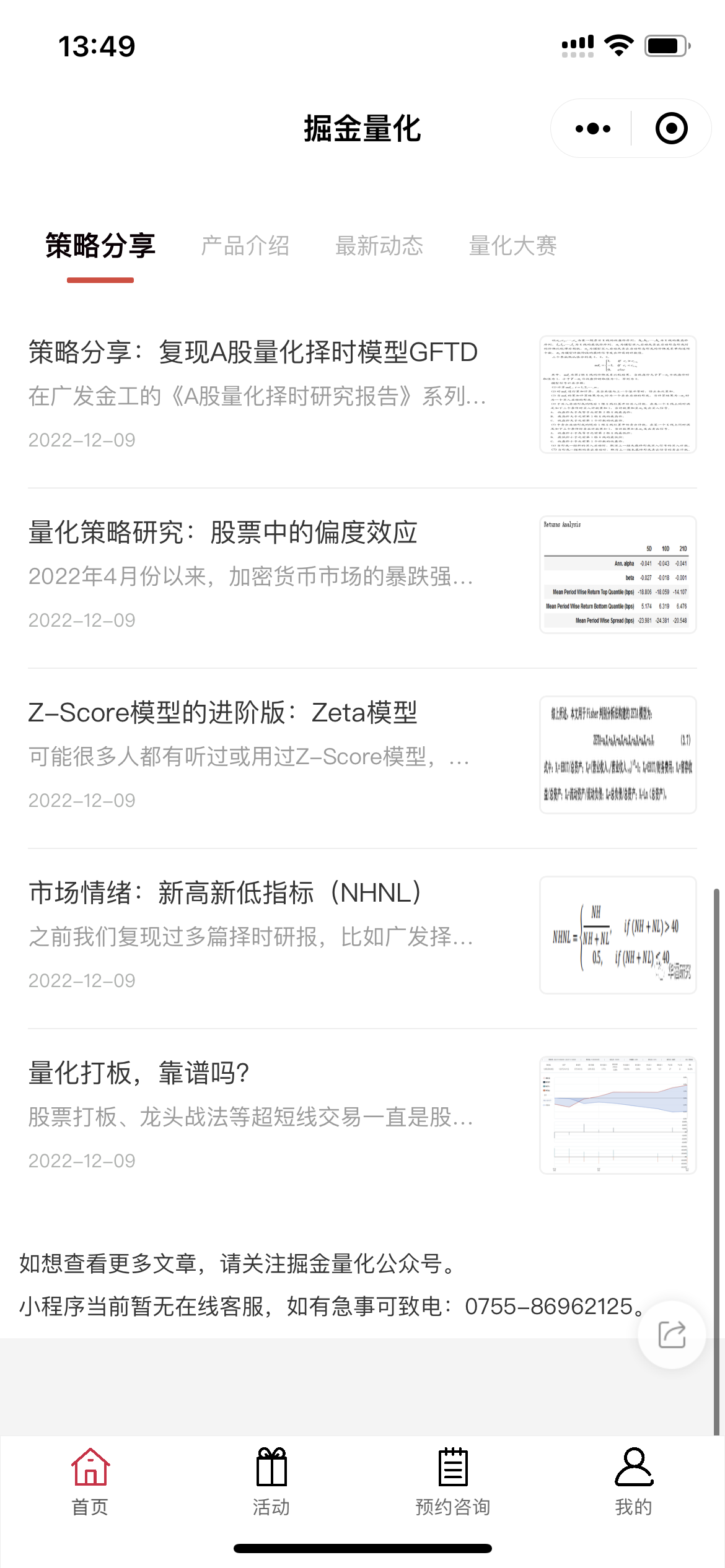Open the 量化大赛 tab
The image size is (725, 1568).
pos(513,246)
